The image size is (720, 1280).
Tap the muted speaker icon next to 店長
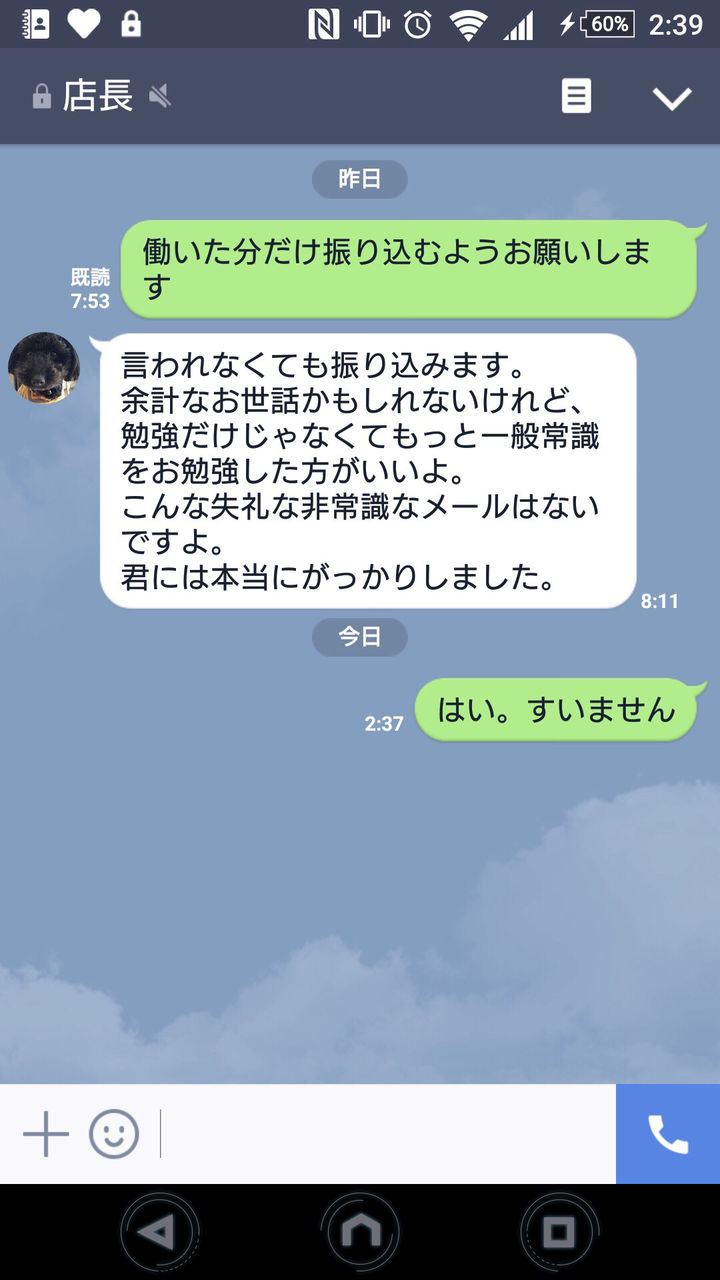point(158,97)
